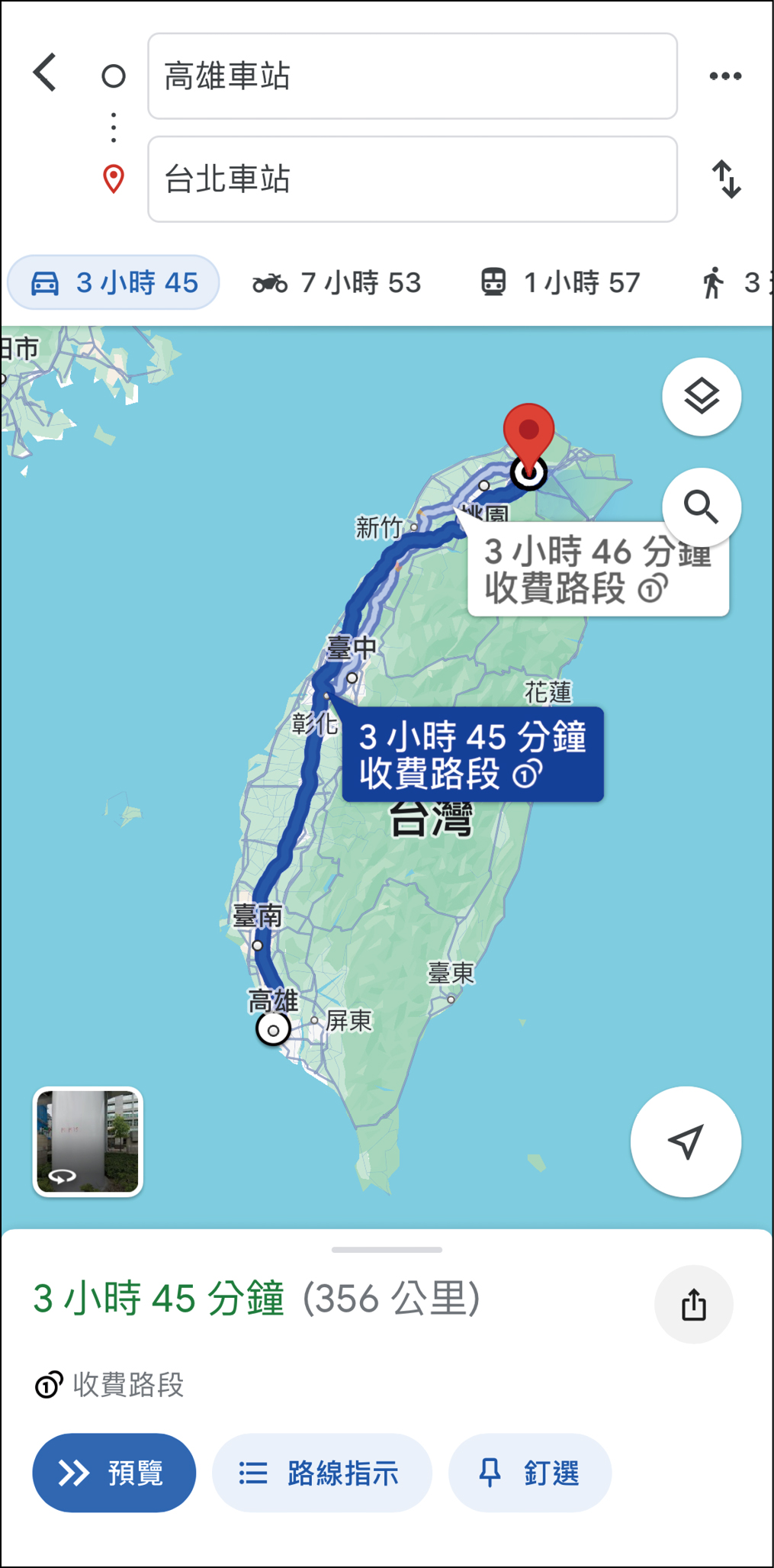The height and width of the screenshot is (1568, 774).
Task: Switch to walking directions
Action: [x=732, y=283]
